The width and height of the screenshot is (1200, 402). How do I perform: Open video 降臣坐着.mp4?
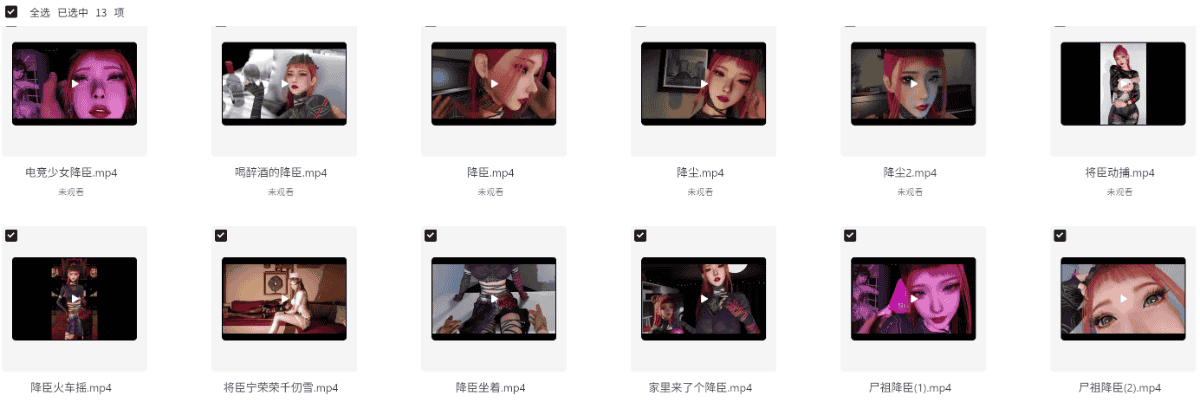[494, 298]
